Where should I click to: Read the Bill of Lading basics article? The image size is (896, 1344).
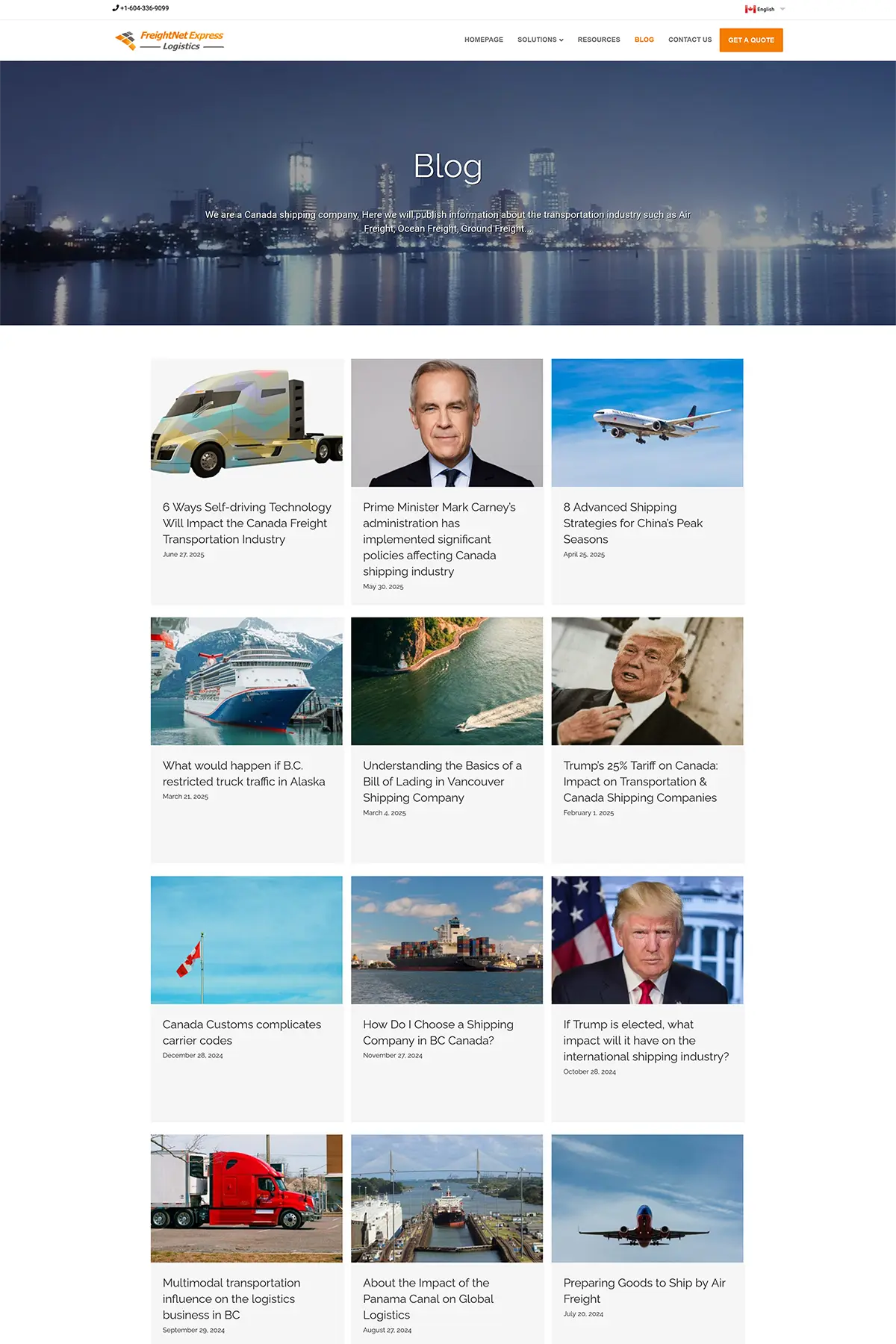[442, 781]
